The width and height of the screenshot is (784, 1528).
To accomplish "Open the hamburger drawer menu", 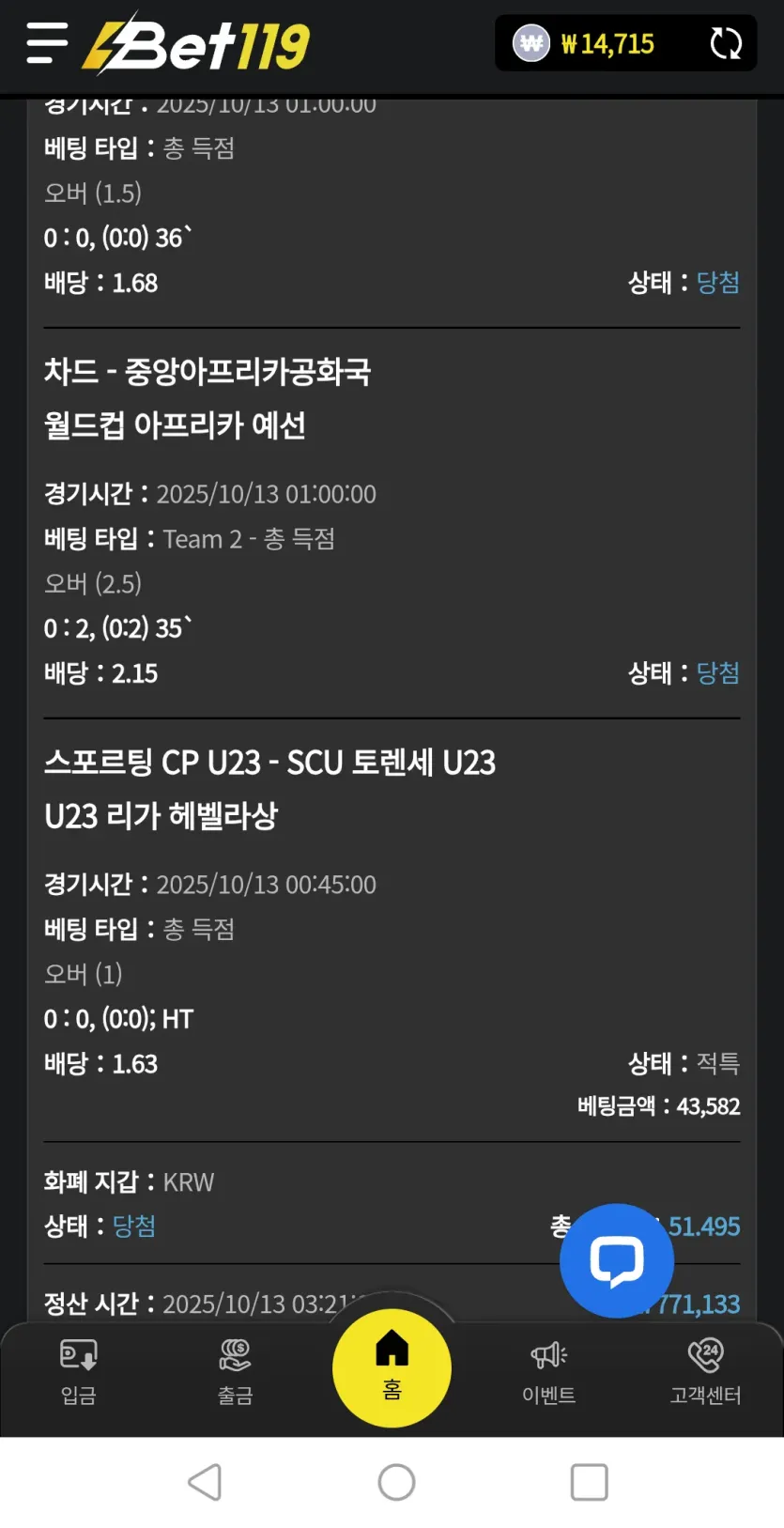I will (47, 43).
